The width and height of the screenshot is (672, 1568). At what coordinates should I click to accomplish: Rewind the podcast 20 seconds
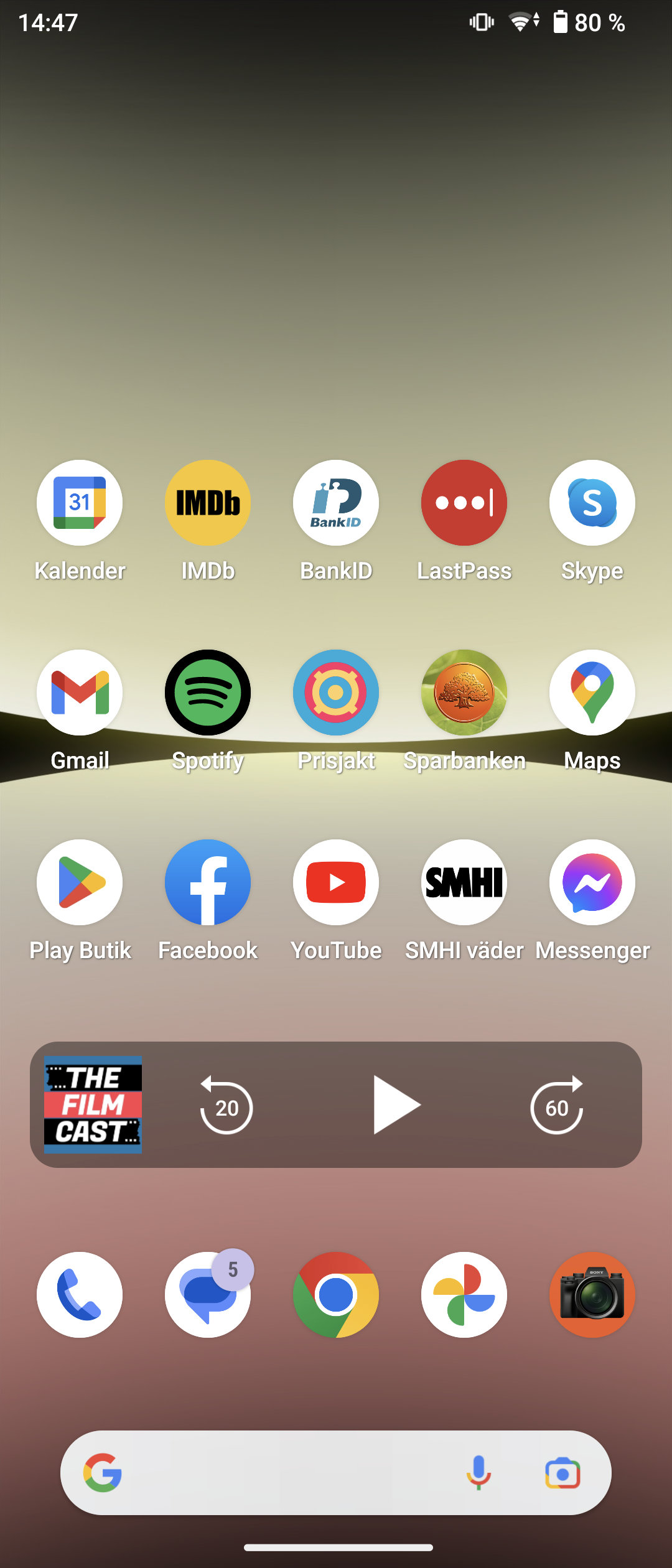226,1106
